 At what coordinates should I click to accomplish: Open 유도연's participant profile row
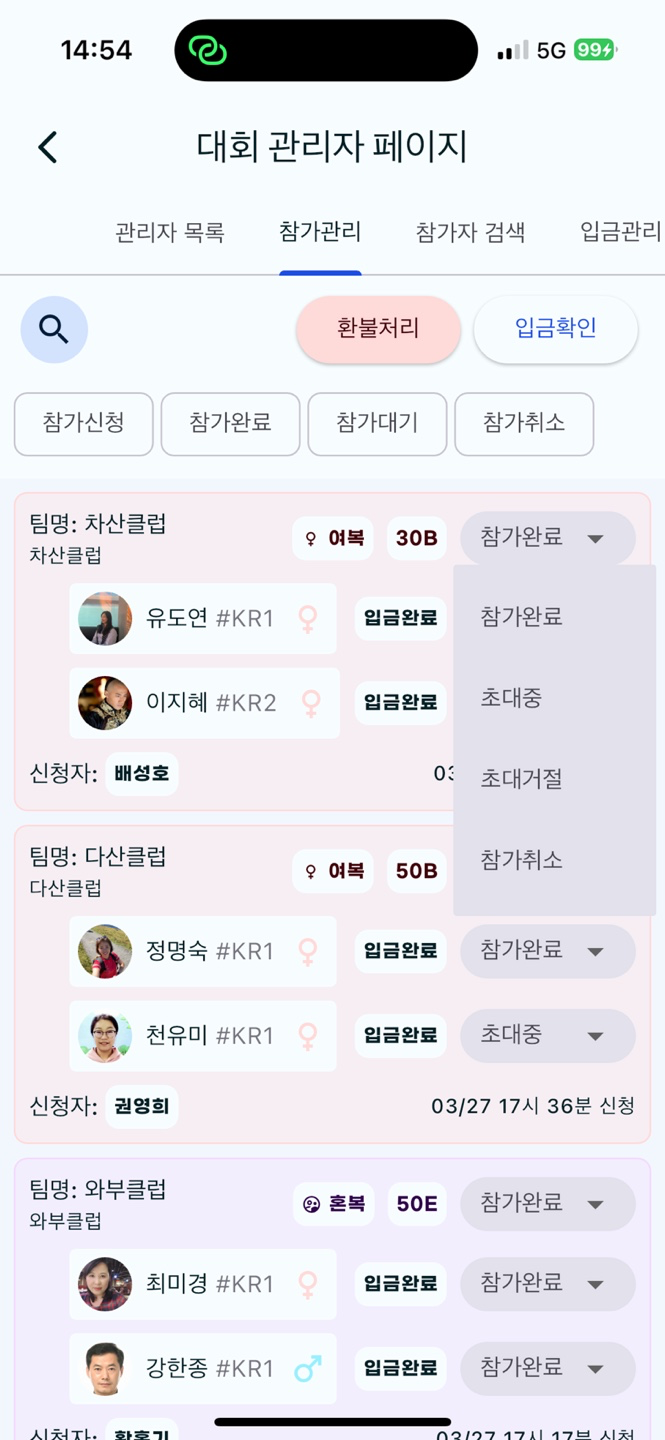[x=203, y=618]
